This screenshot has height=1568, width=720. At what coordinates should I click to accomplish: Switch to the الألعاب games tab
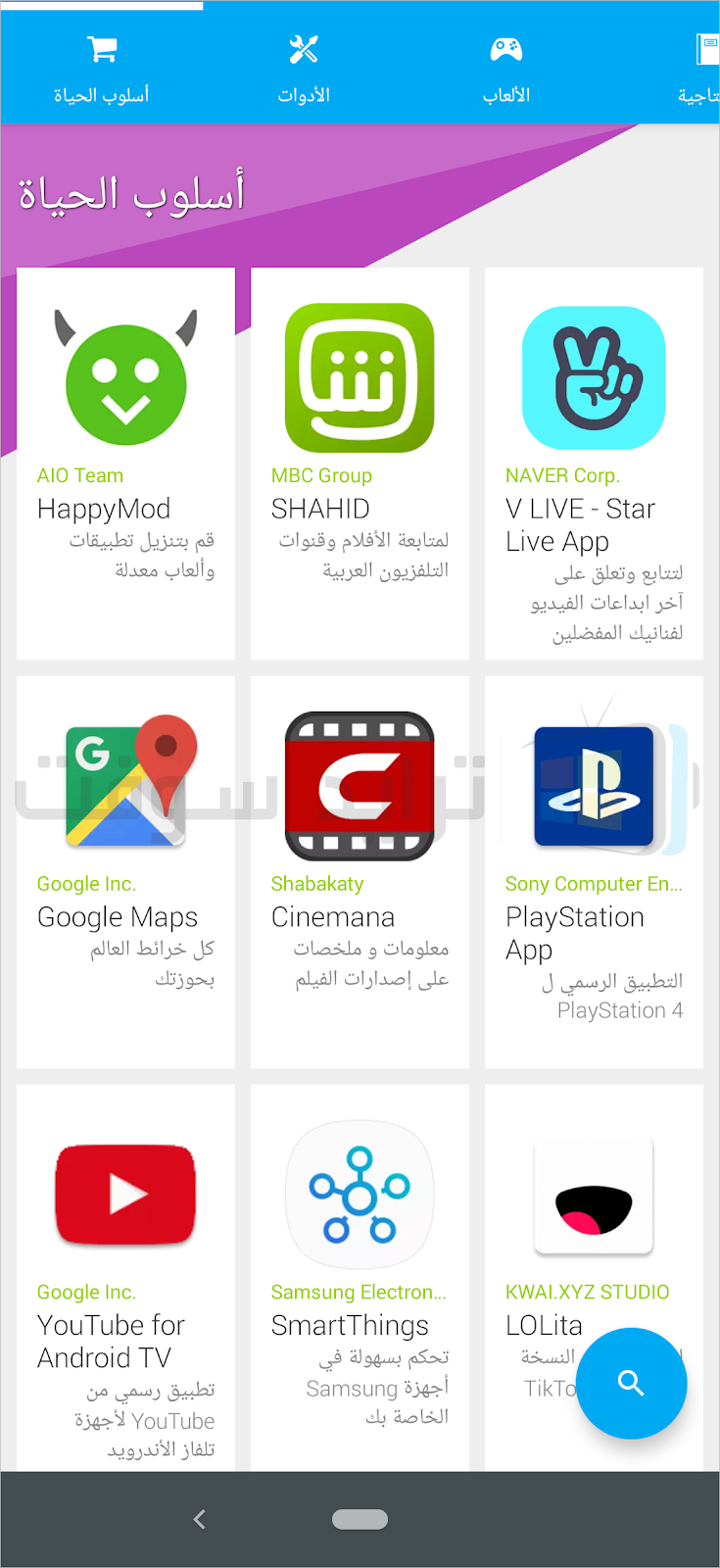click(506, 67)
